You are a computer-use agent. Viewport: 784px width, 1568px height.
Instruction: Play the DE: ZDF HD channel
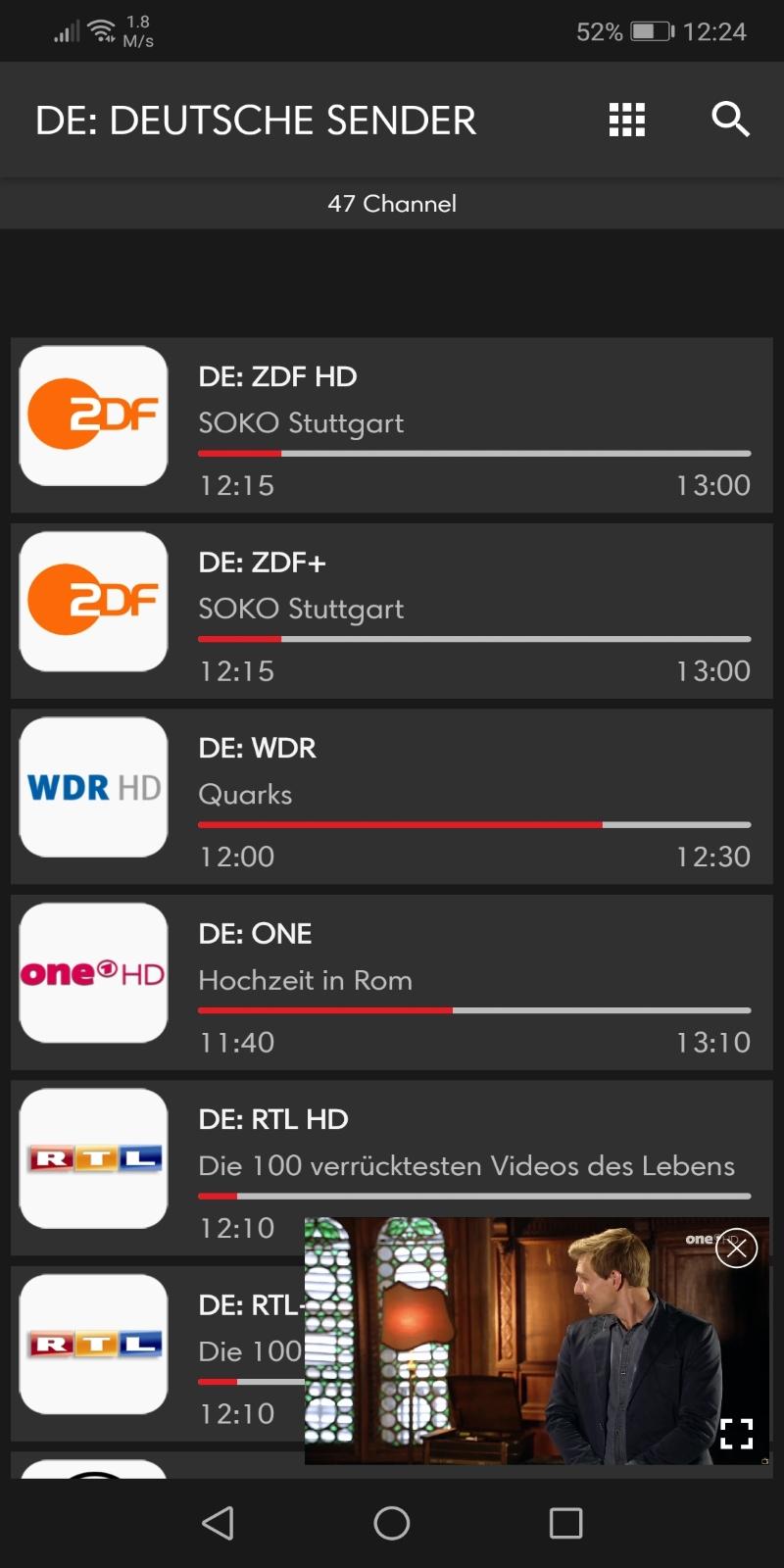tap(392, 425)
